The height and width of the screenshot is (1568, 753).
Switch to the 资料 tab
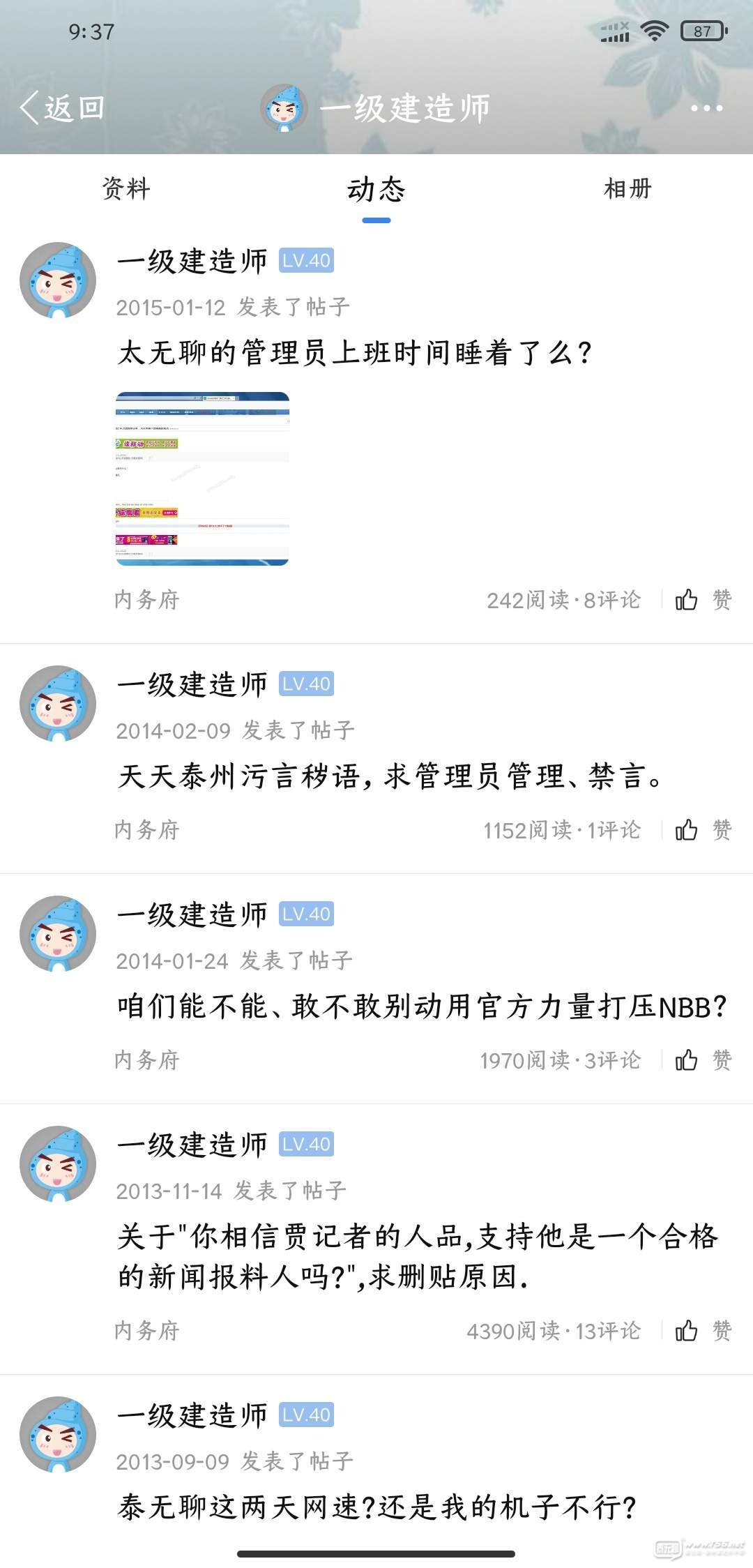pyautogui.click(x=126, y=189)
